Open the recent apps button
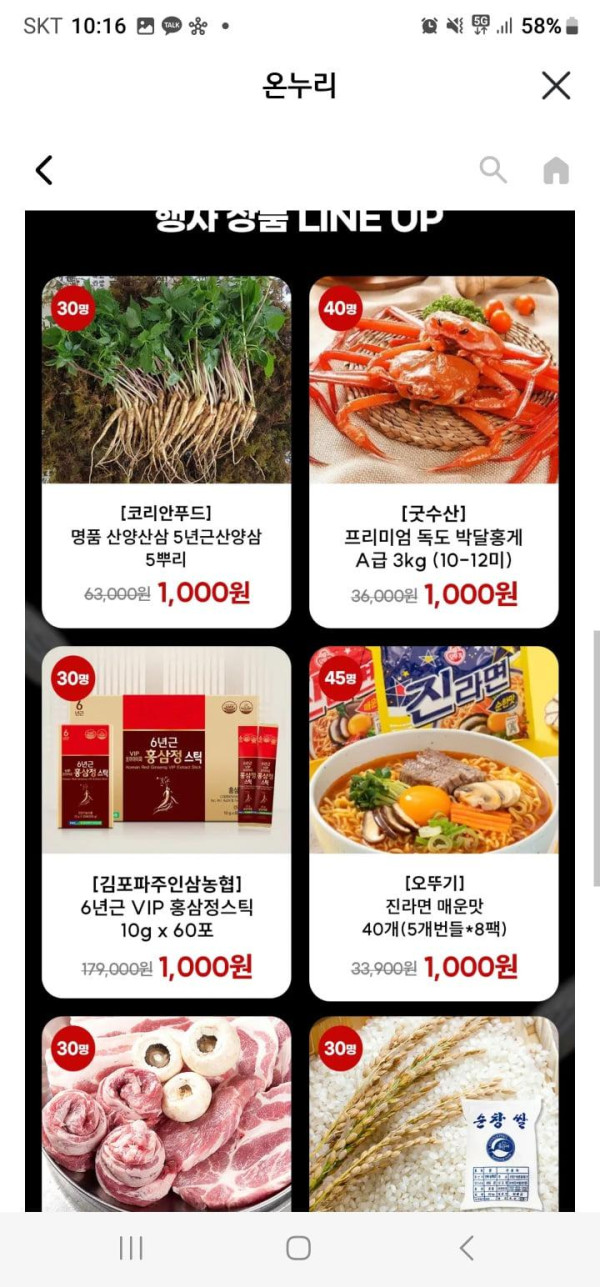 tap(131, 1247)
